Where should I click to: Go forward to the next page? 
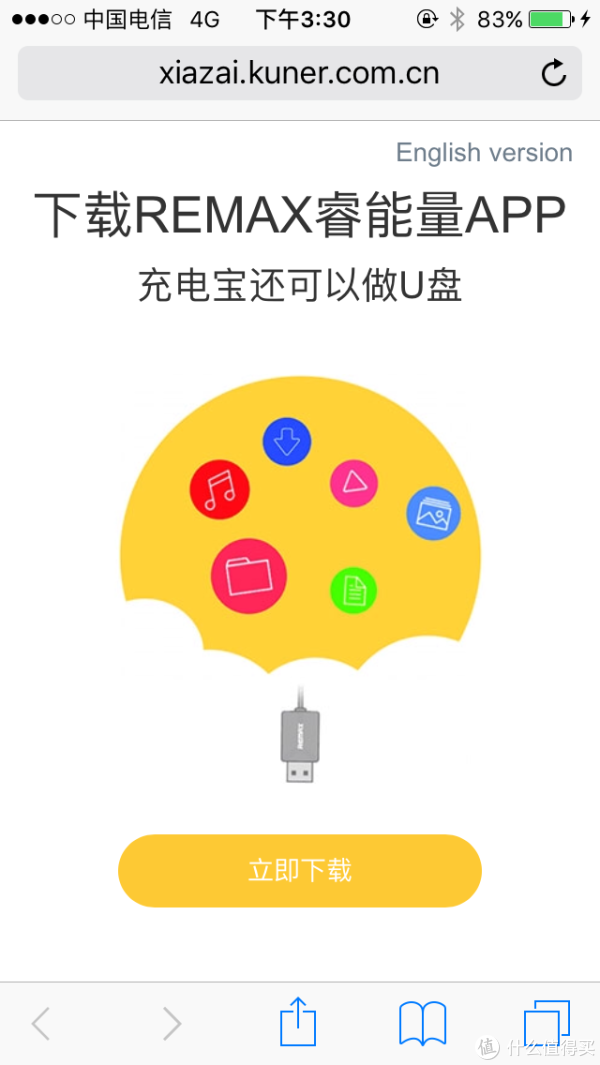pos(172,1023)
